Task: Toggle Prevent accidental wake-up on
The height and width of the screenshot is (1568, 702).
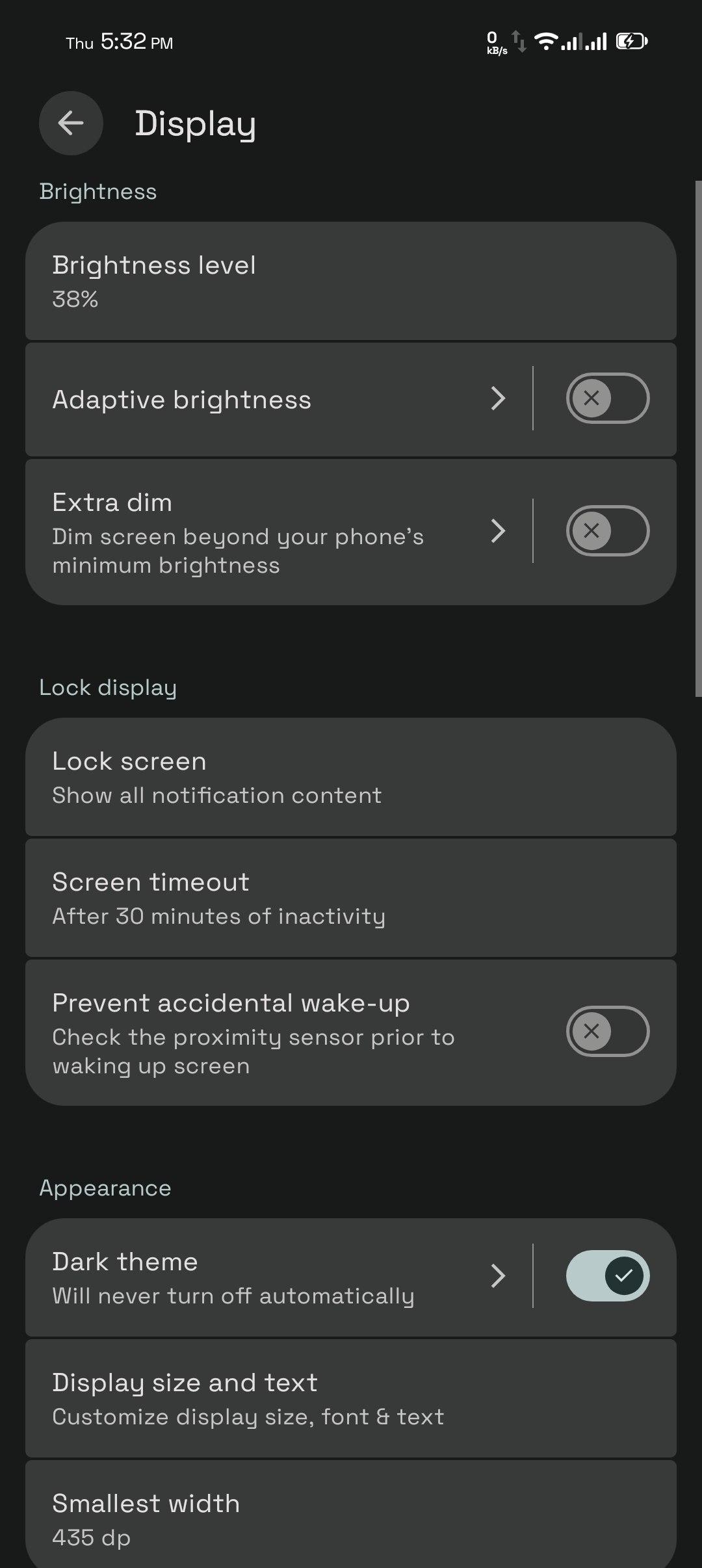Action: pyautogui.click(x=607, y=1031)
